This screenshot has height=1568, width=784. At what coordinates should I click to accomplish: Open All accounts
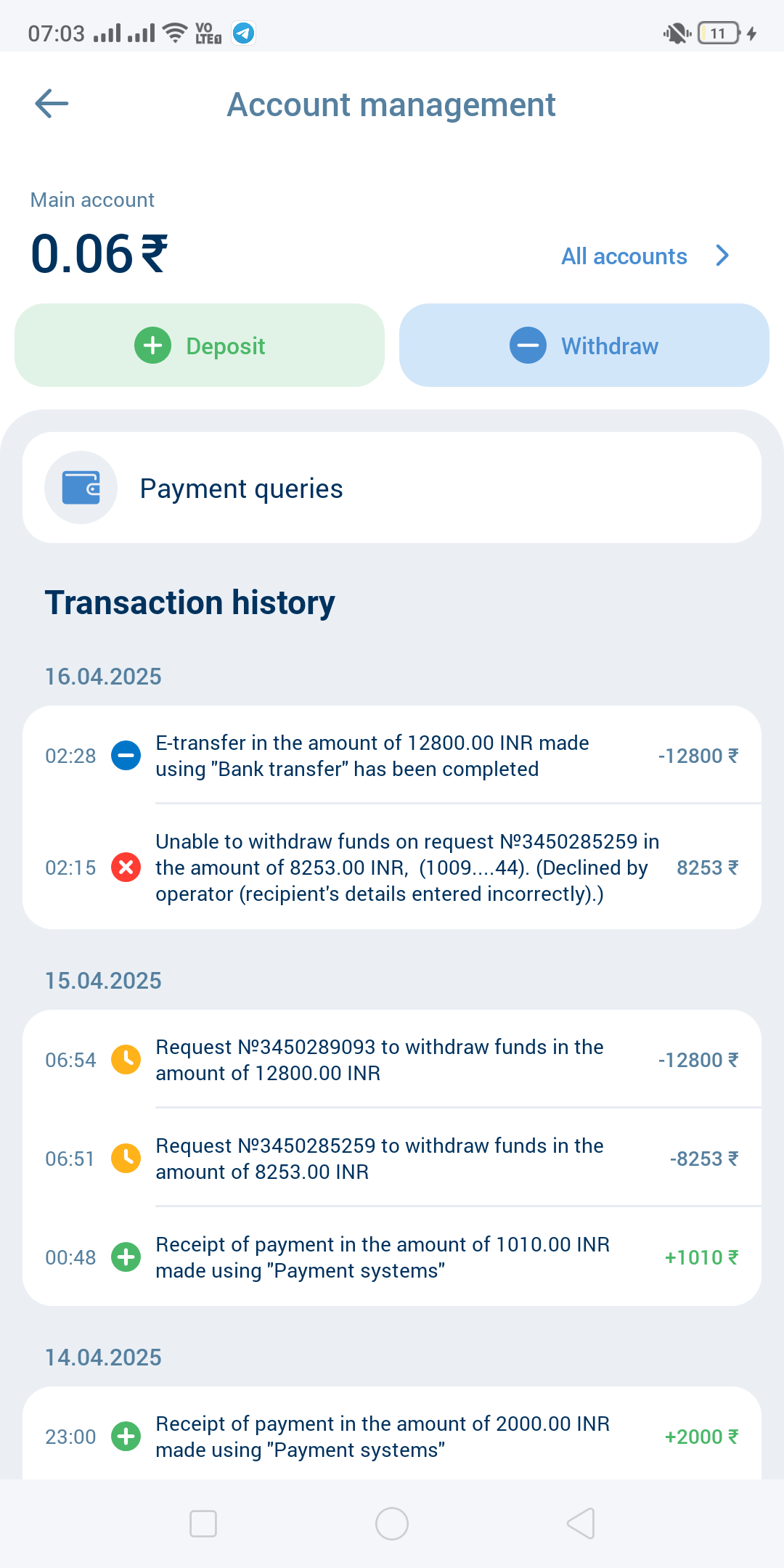644,256
